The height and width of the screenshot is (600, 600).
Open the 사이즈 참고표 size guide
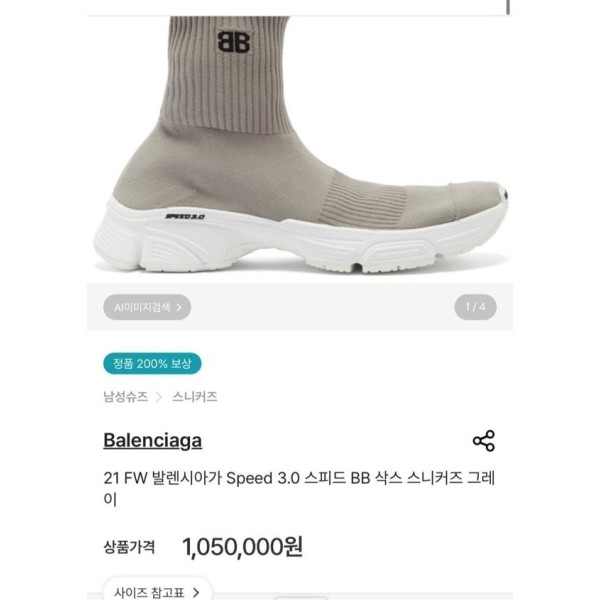pos(157,589)
